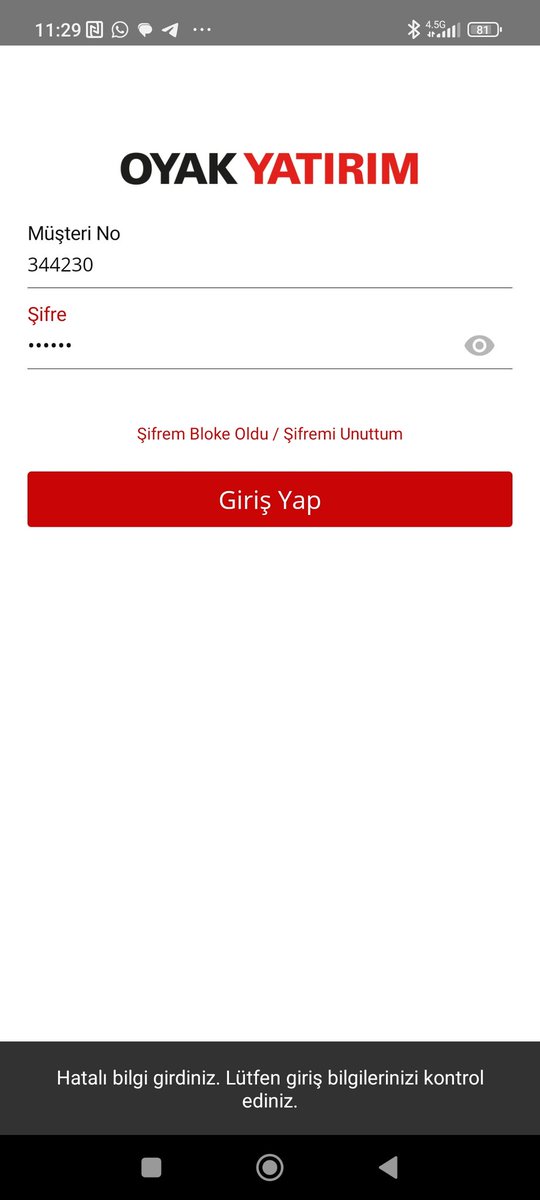Screen dimensions: 540x1200
Task: Open recent apps from the navigation bar
Action: click(151, 1167)
